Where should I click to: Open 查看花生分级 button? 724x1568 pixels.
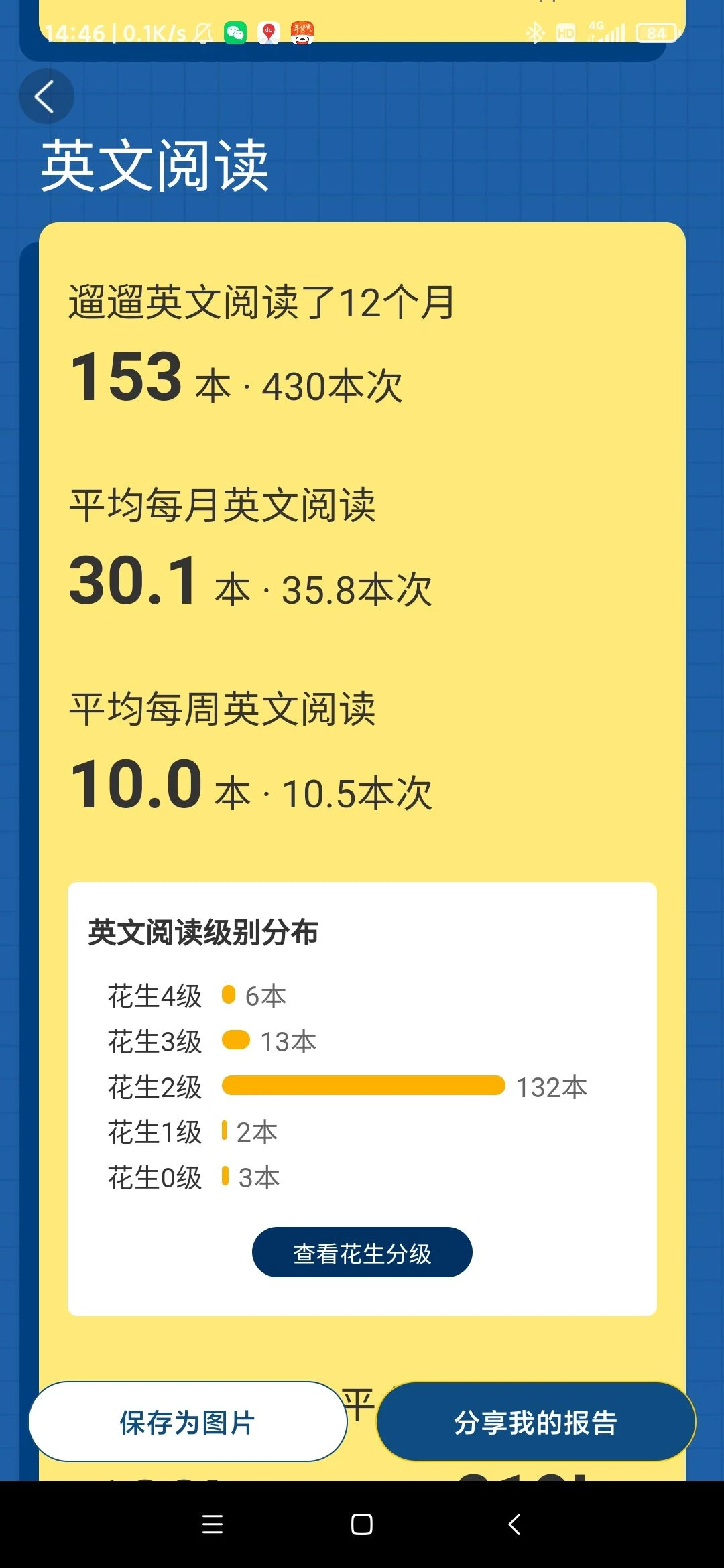[362, 1252]
